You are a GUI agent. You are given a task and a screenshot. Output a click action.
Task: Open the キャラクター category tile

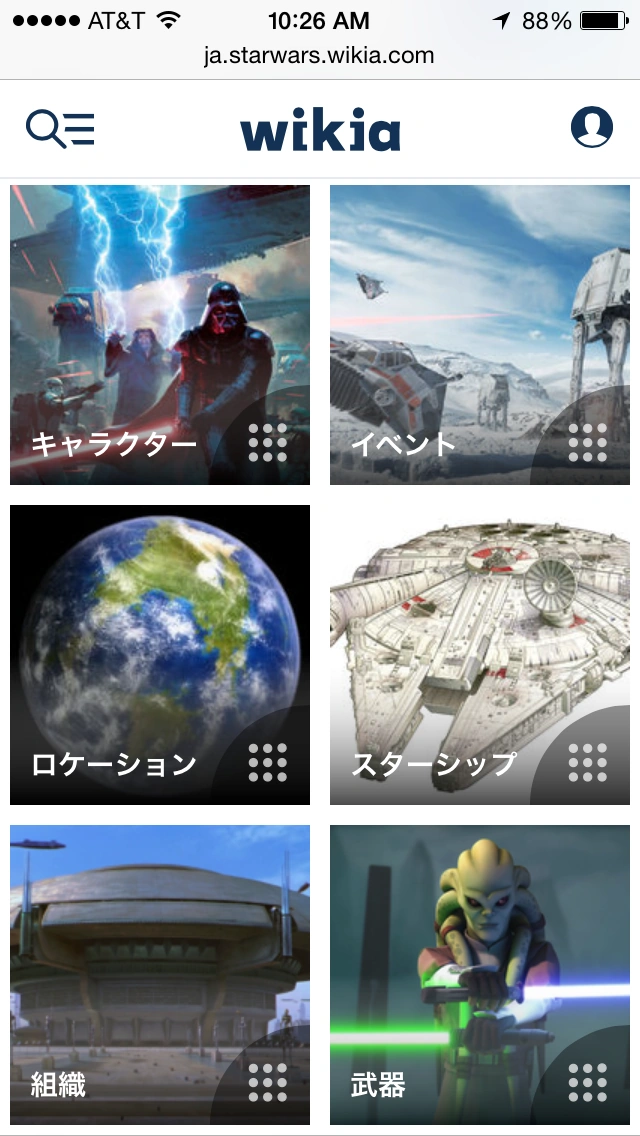coord(160,335)
